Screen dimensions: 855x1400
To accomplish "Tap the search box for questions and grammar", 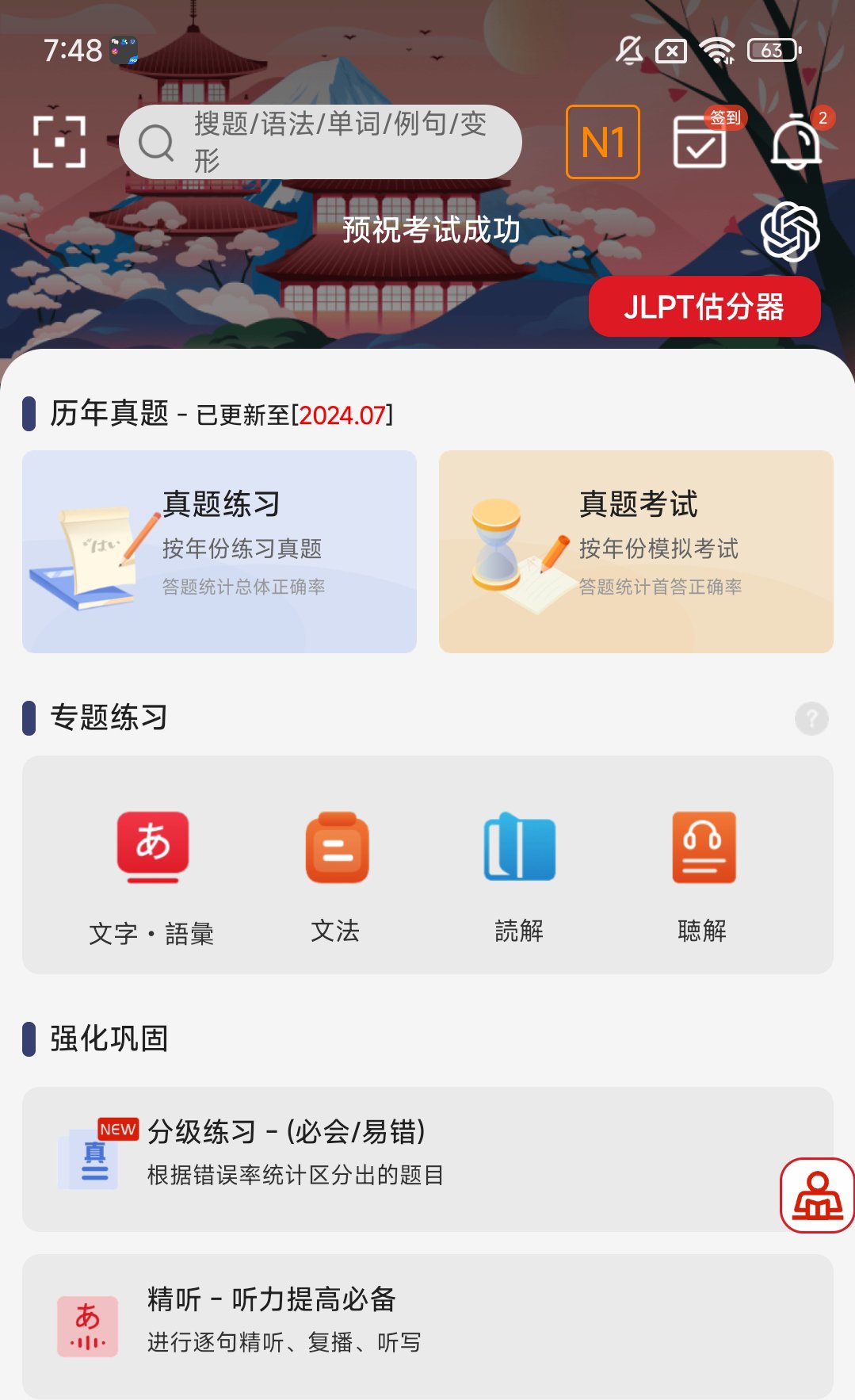I will 320,142.
